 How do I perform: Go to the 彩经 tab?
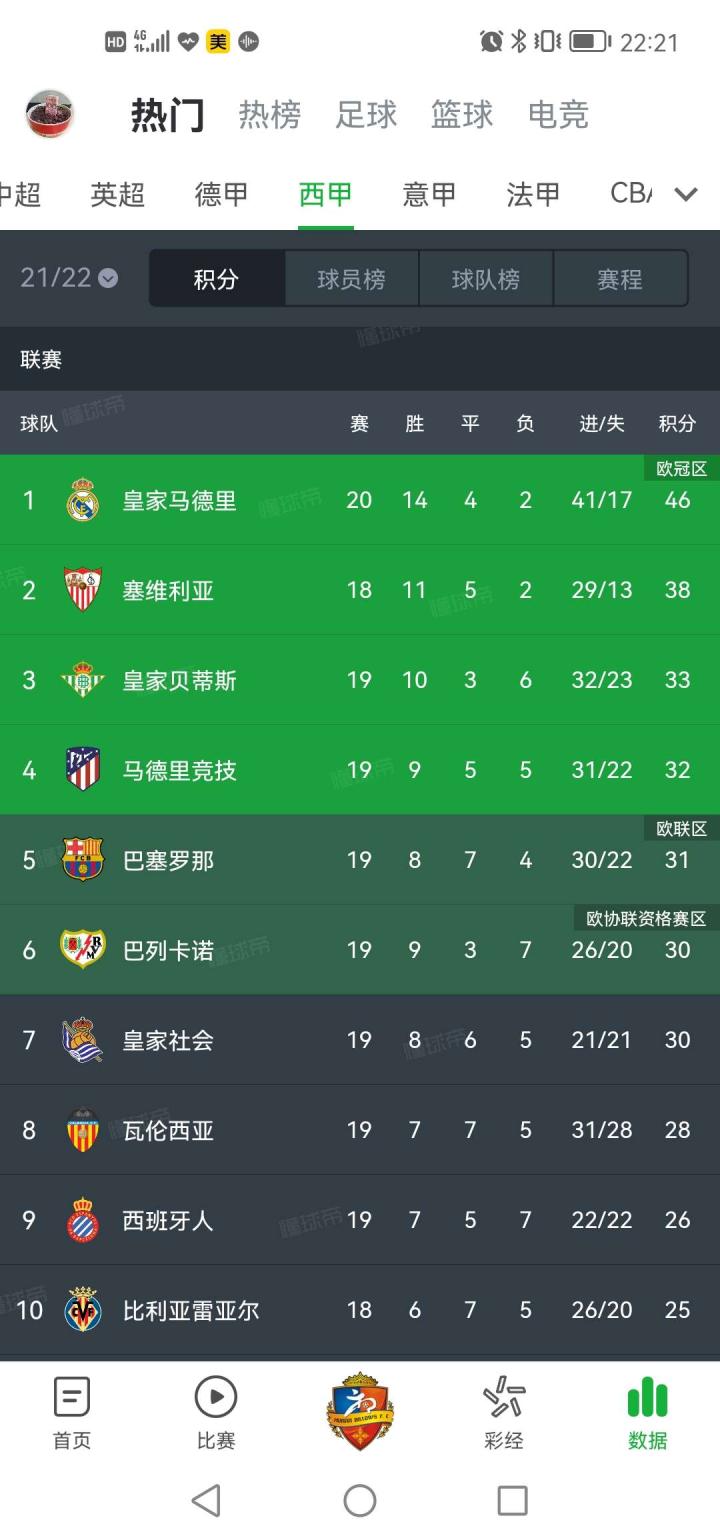click(504, 1412)
